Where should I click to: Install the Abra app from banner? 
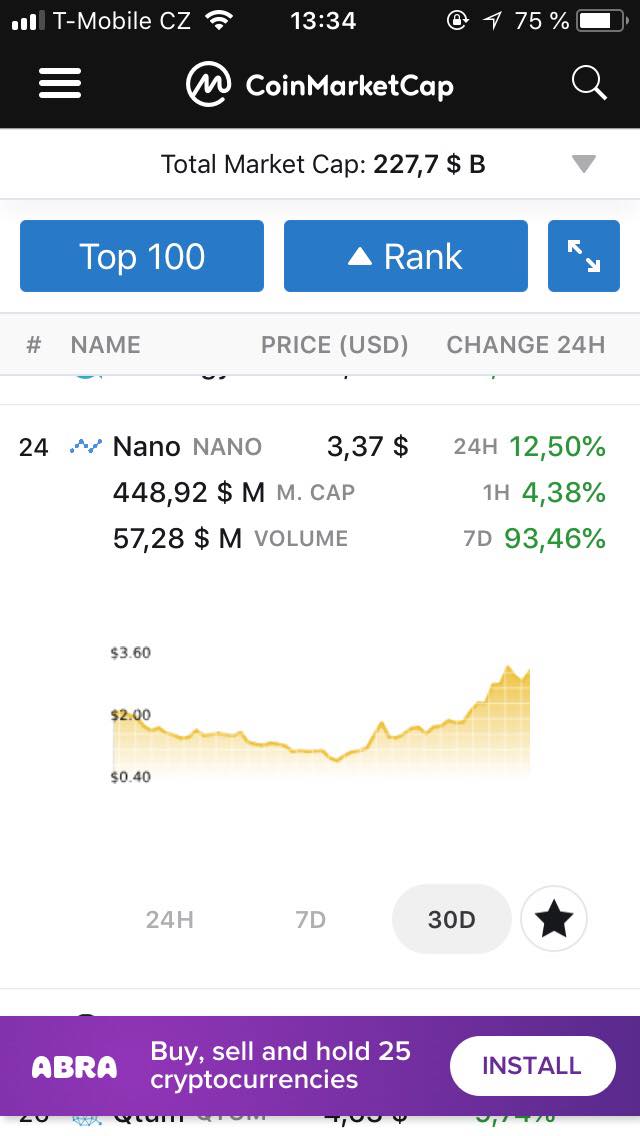pyautogui.click(x=531, y=1066)
